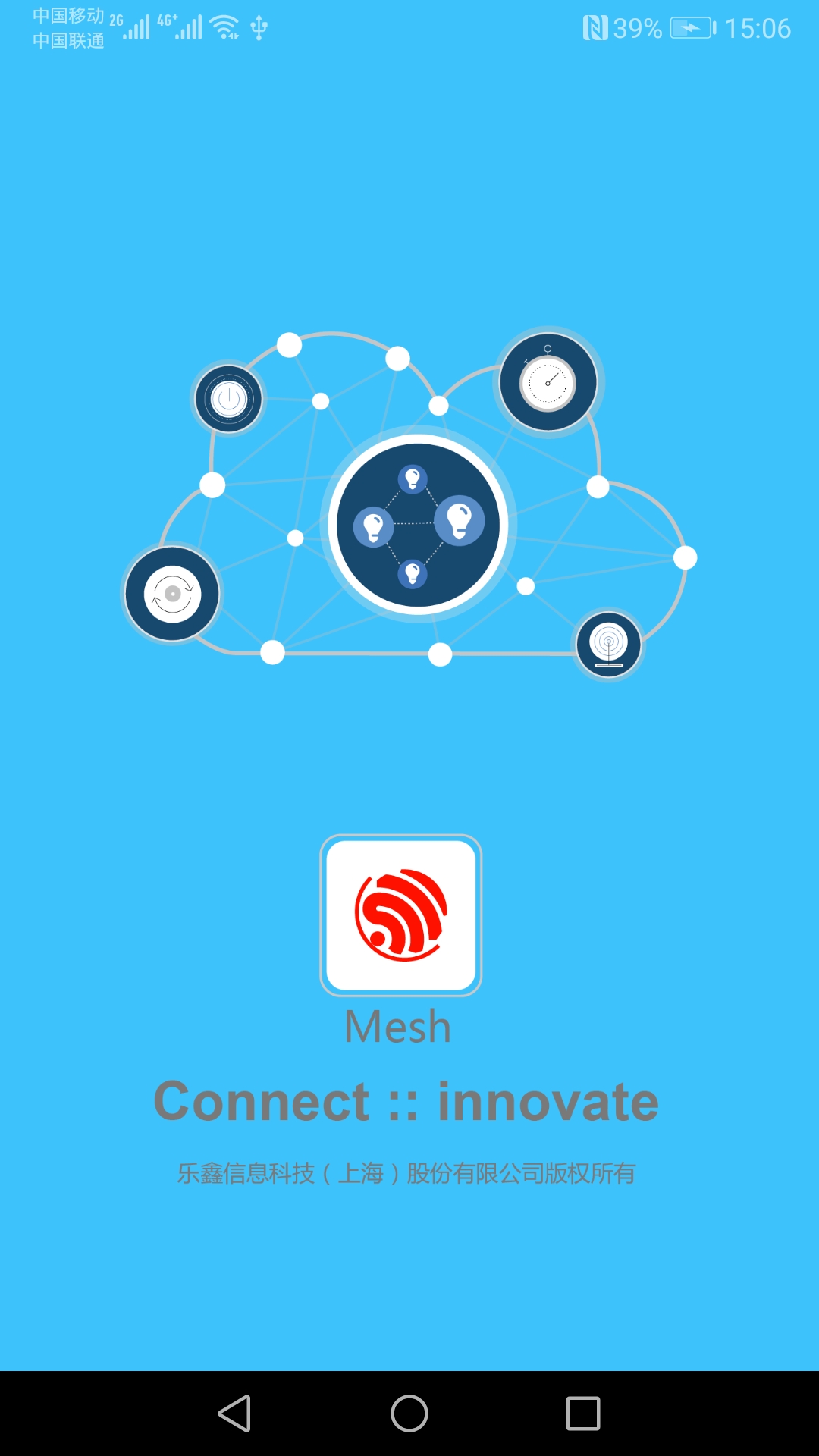Tap the system back button
Image resolution: width=819 pixels, height=1456 pixels.
[235, 1414]
